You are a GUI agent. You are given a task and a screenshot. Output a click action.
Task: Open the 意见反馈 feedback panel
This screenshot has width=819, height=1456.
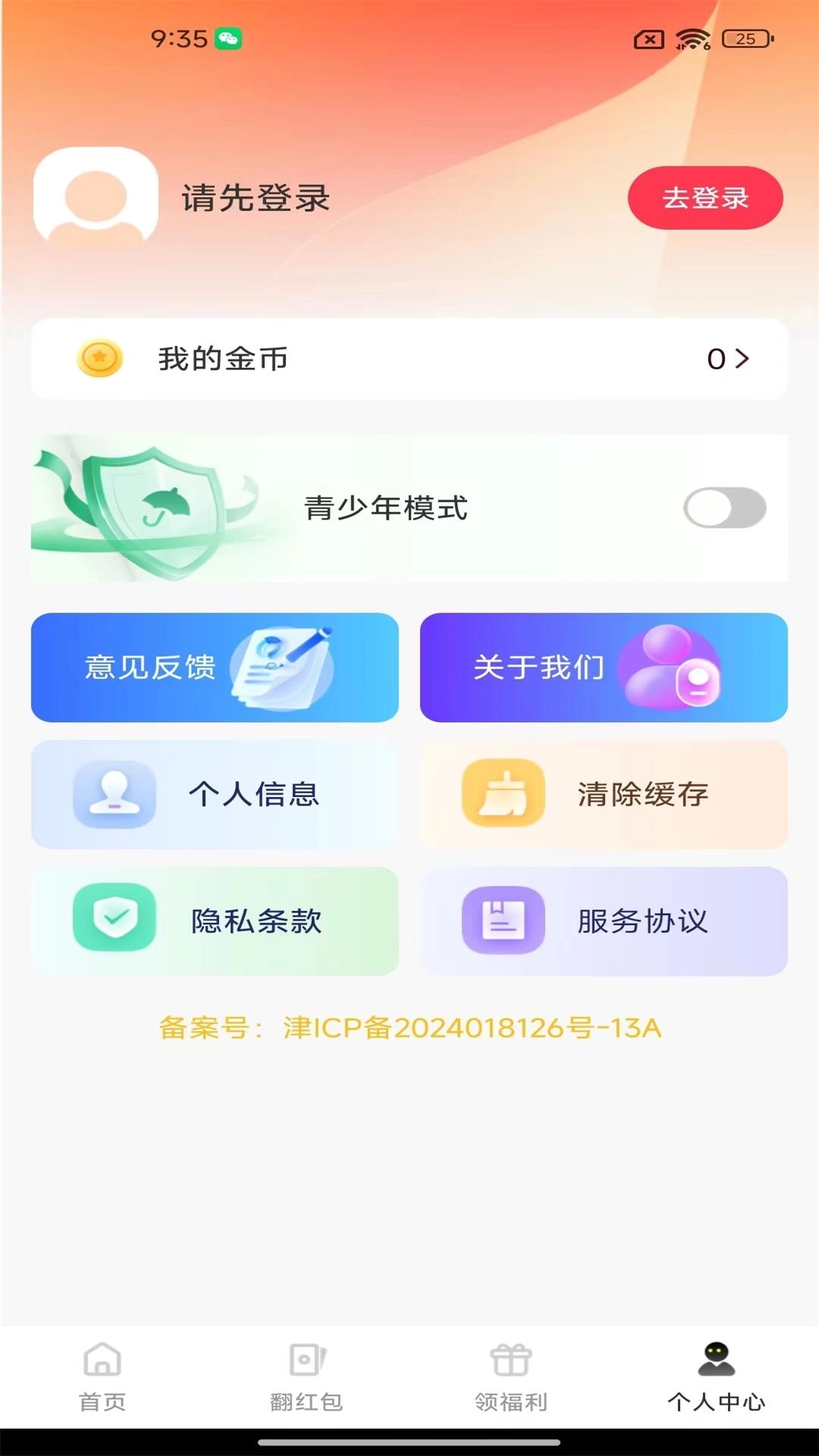(x=215, y=667)
